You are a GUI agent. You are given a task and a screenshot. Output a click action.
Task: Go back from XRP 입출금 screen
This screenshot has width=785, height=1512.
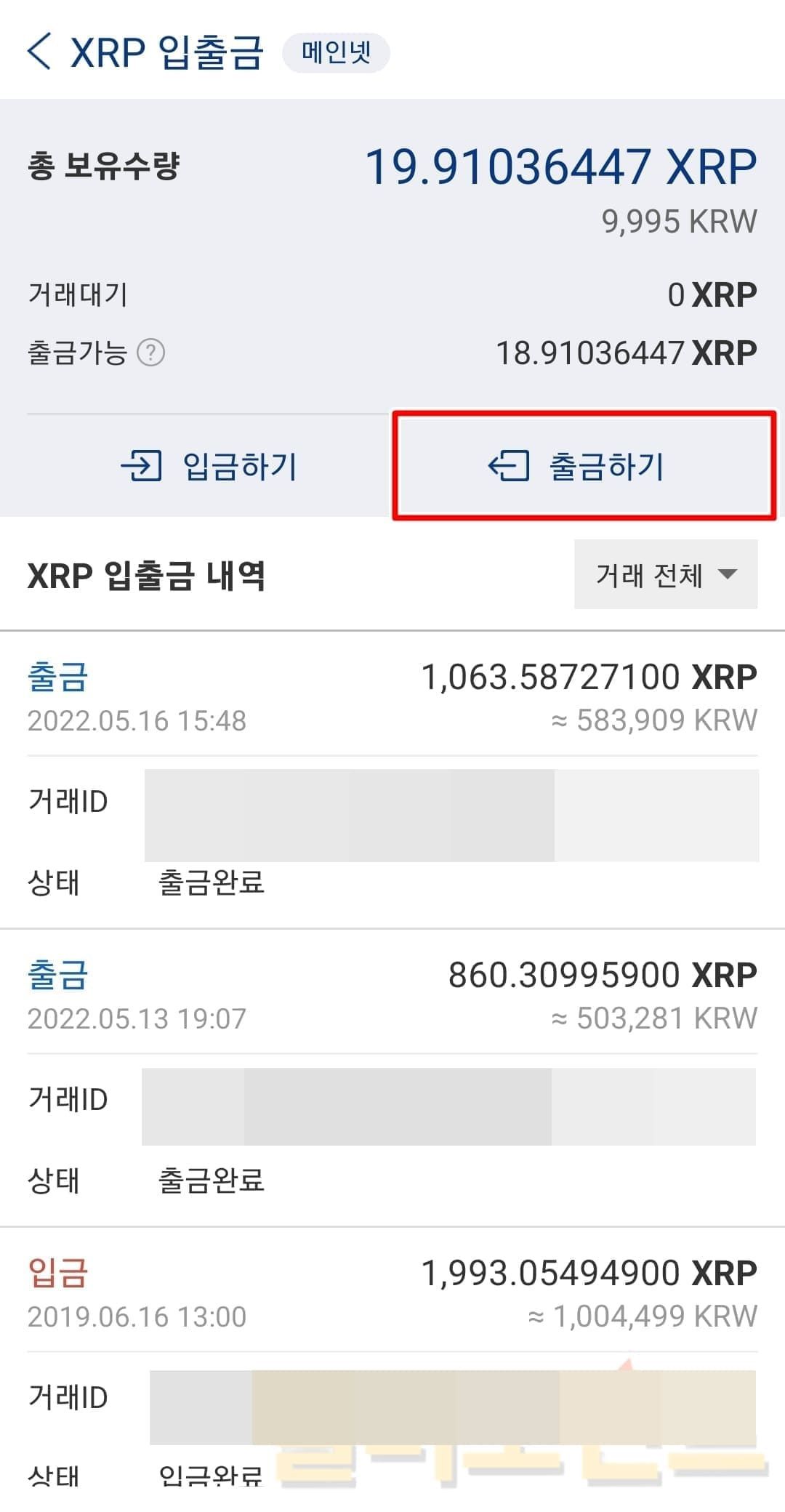(x=39, y=52)
